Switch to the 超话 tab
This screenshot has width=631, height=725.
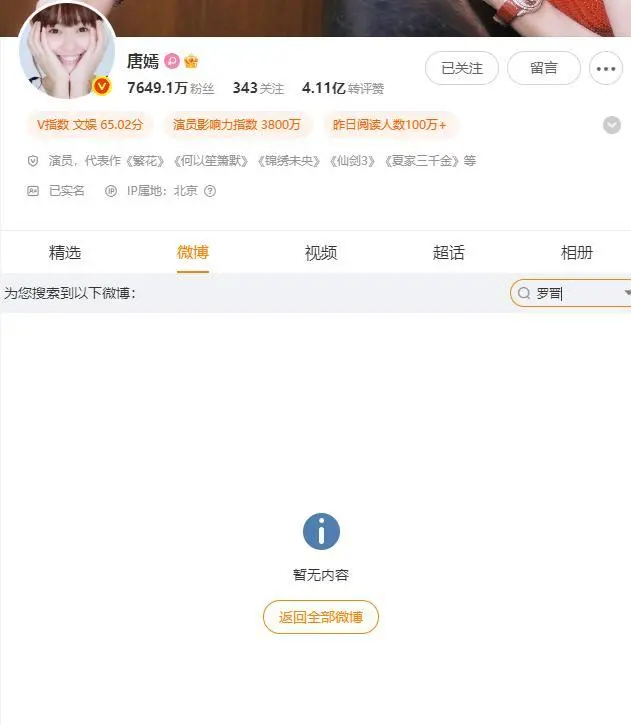pos(449,253)
